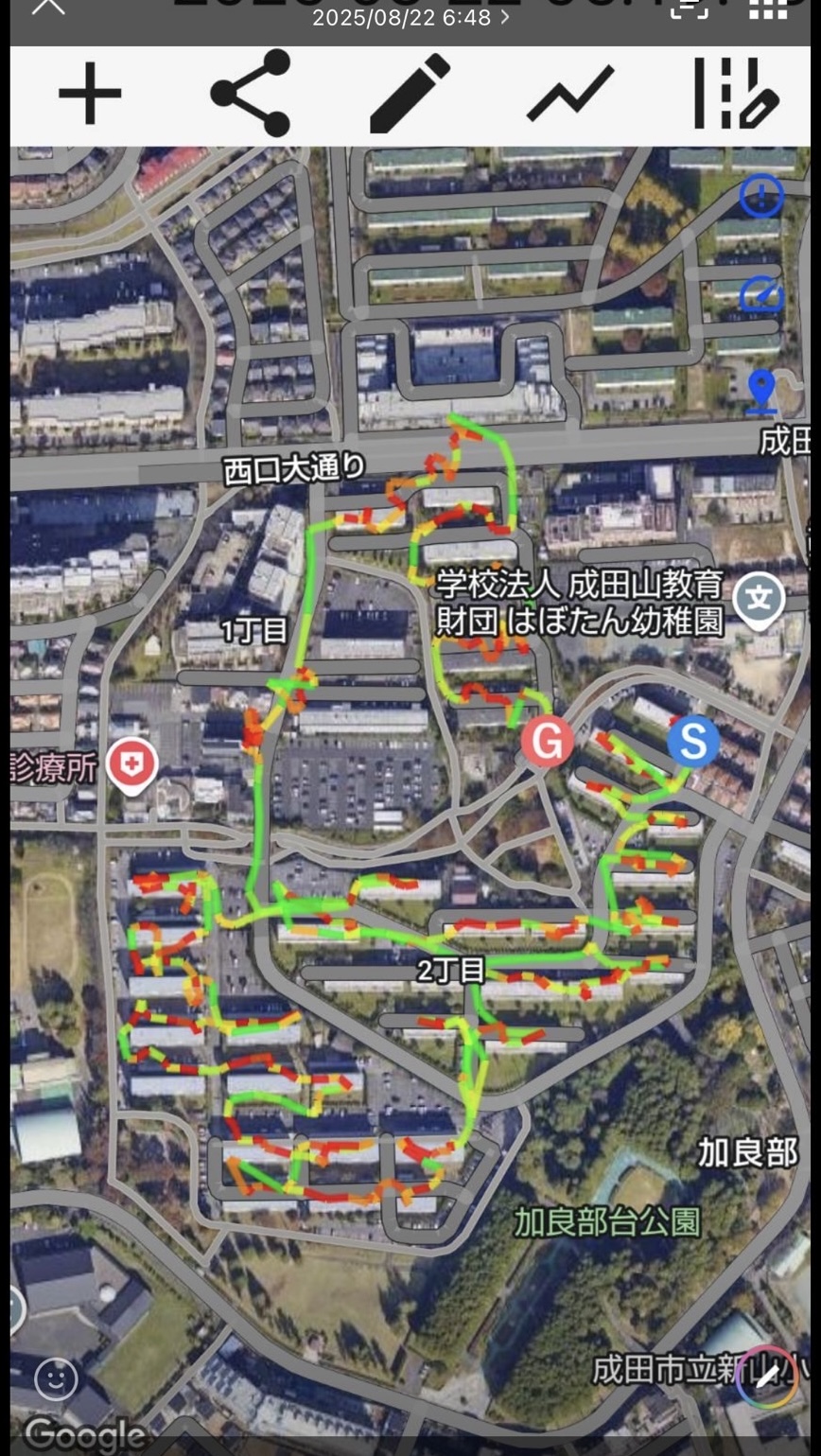821x1456 pixels.
Task: Select the blue S start marker
Action: click(693, 742)
